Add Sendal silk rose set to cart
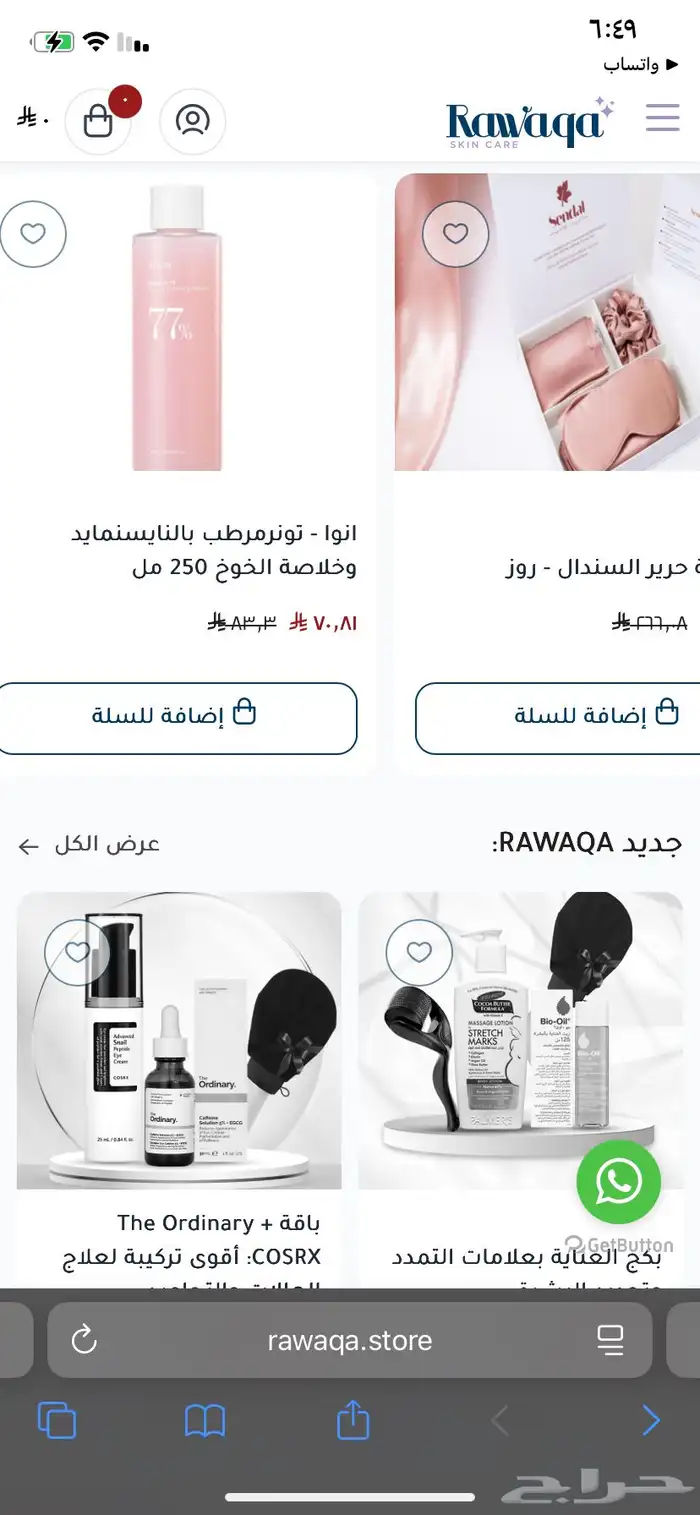This screenshot has height=1515, width=700. (x=558, y=717)
